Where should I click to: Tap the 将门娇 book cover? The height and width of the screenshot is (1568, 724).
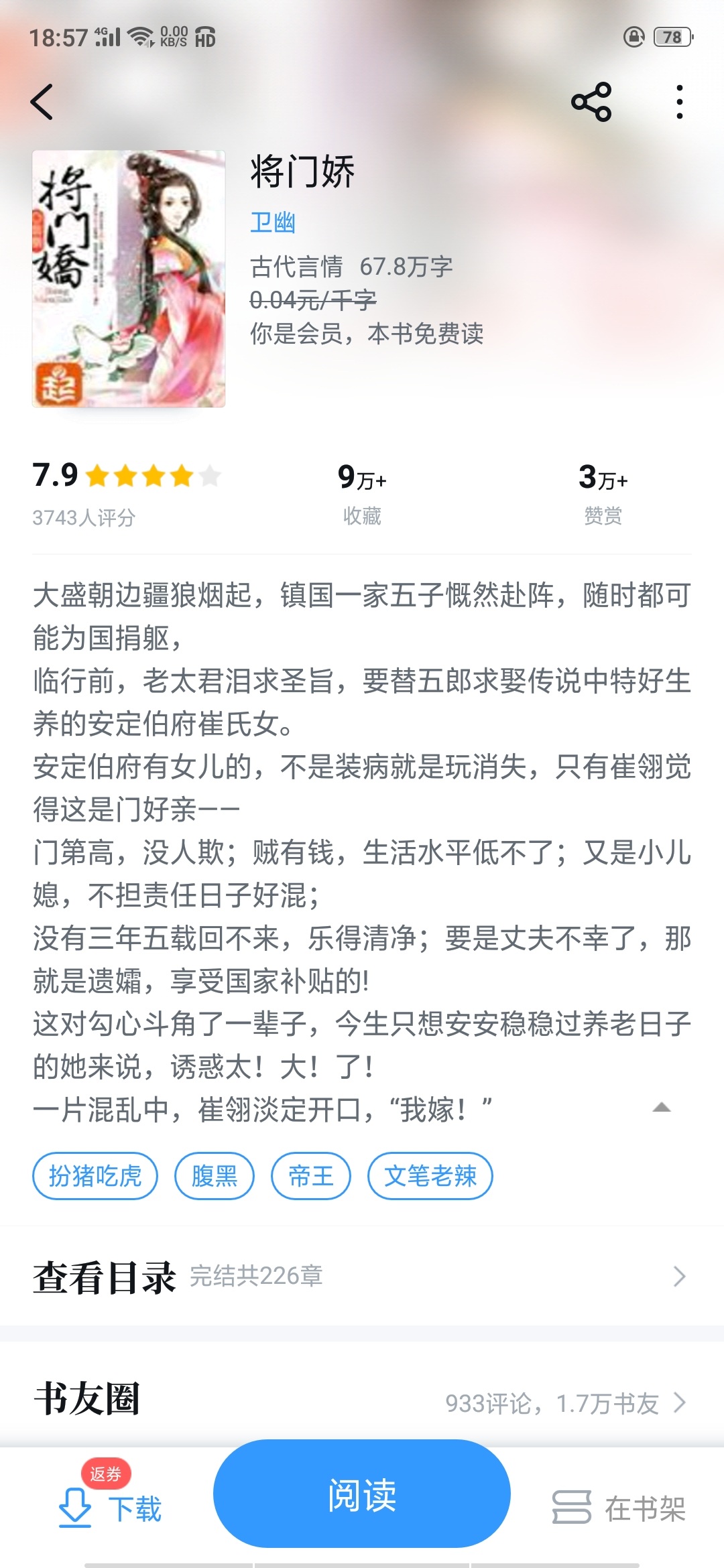pos(129,279)
